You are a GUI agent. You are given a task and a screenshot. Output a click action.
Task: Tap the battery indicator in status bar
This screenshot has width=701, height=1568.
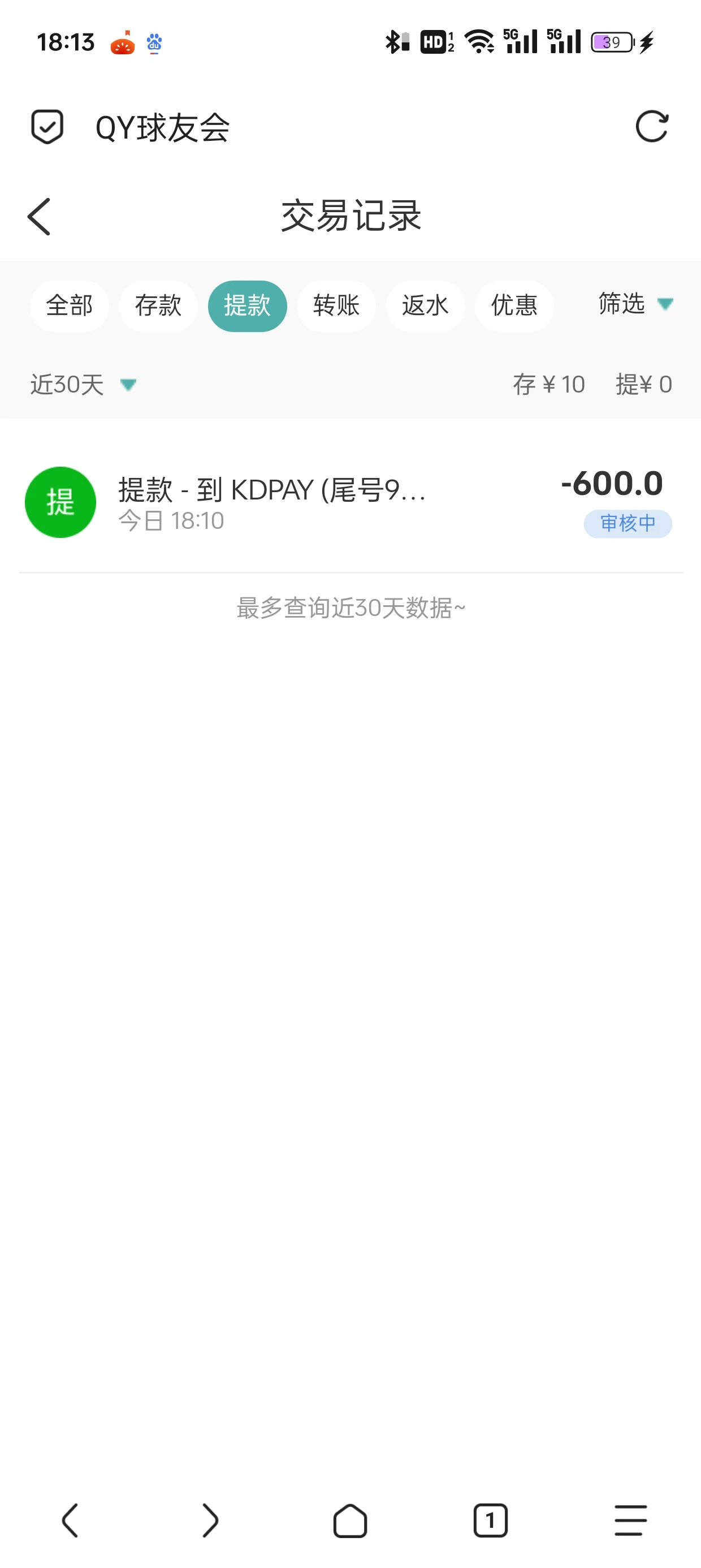coord(612,42)
